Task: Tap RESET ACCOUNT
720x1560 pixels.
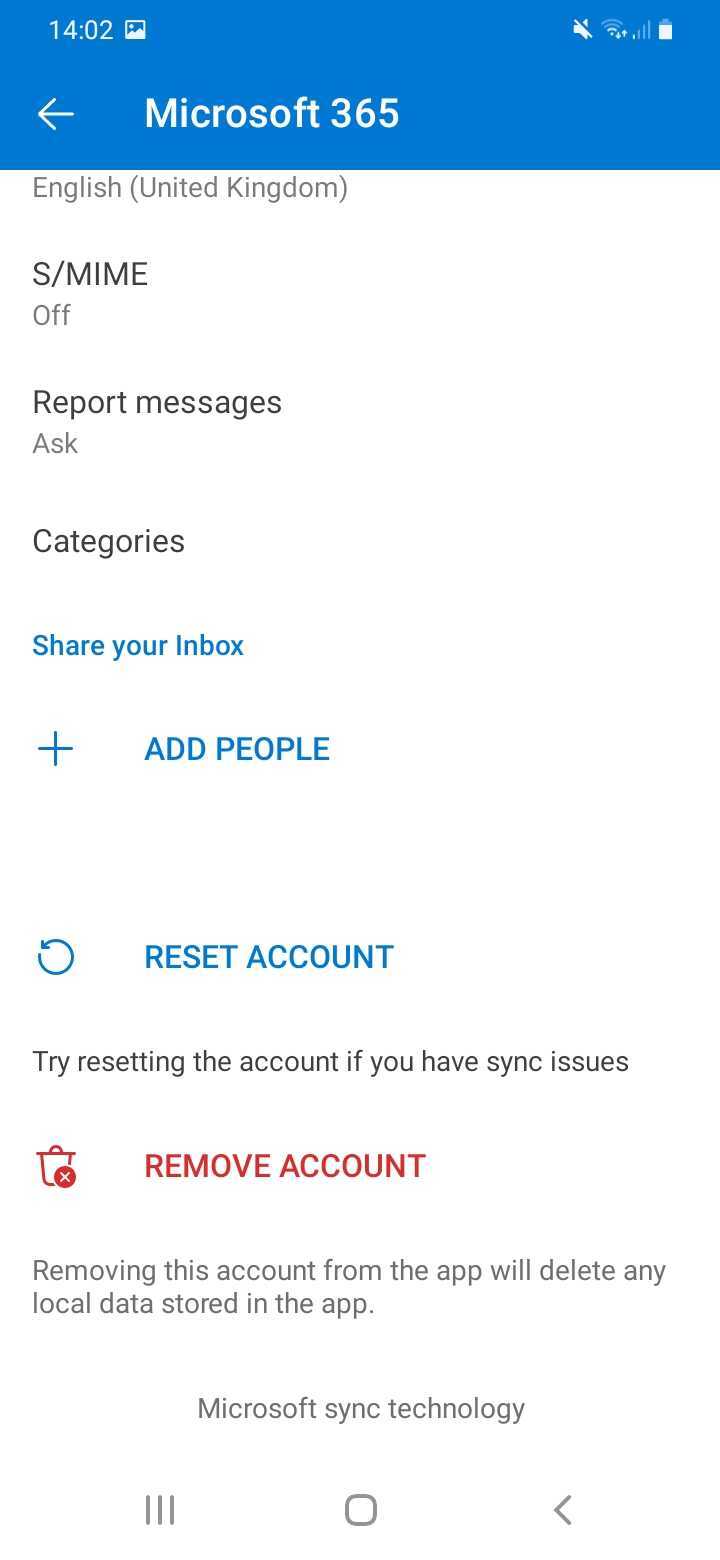Action: [268, 956]
